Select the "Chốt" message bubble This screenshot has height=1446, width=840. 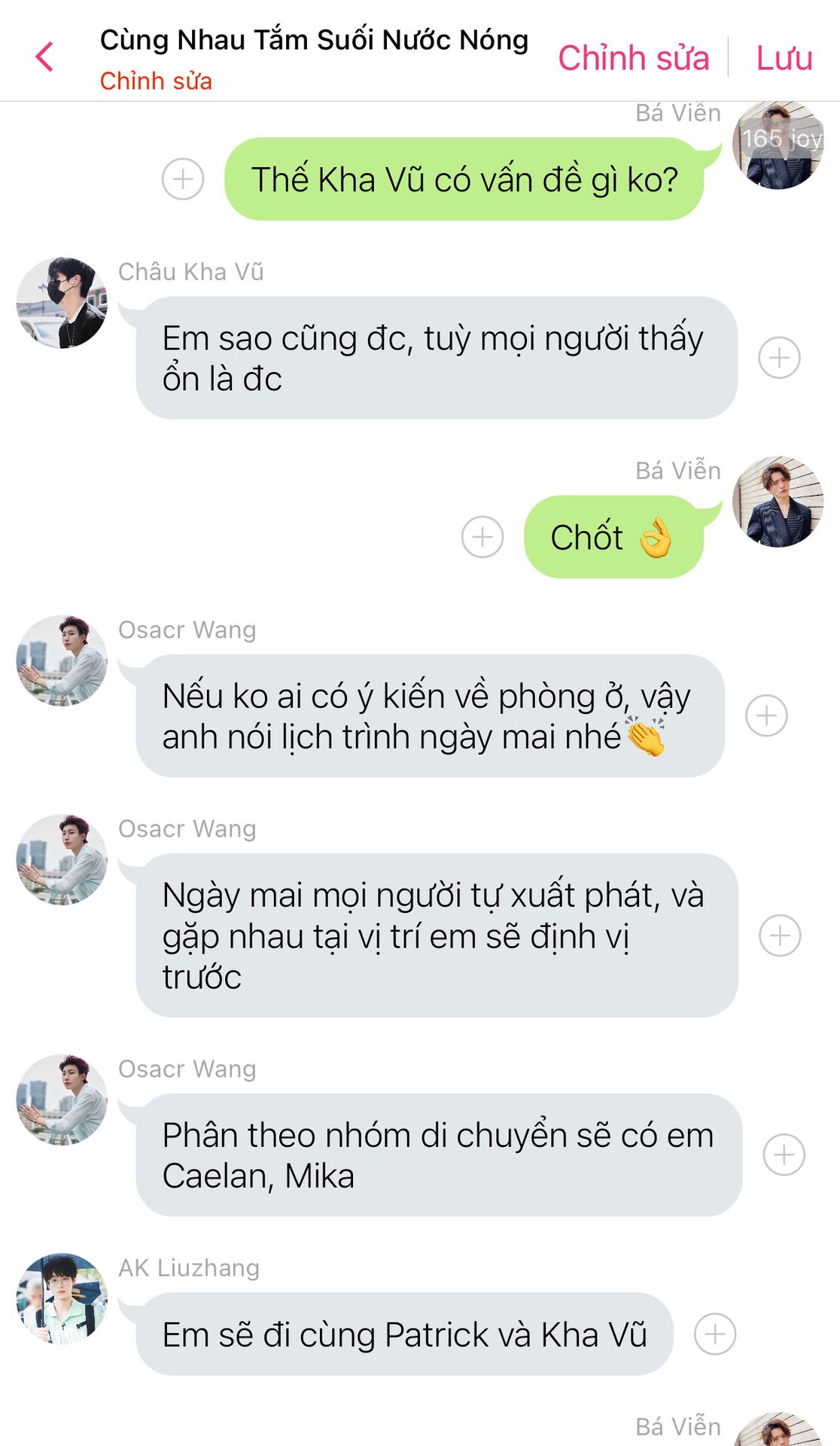[x=613, y=537]
